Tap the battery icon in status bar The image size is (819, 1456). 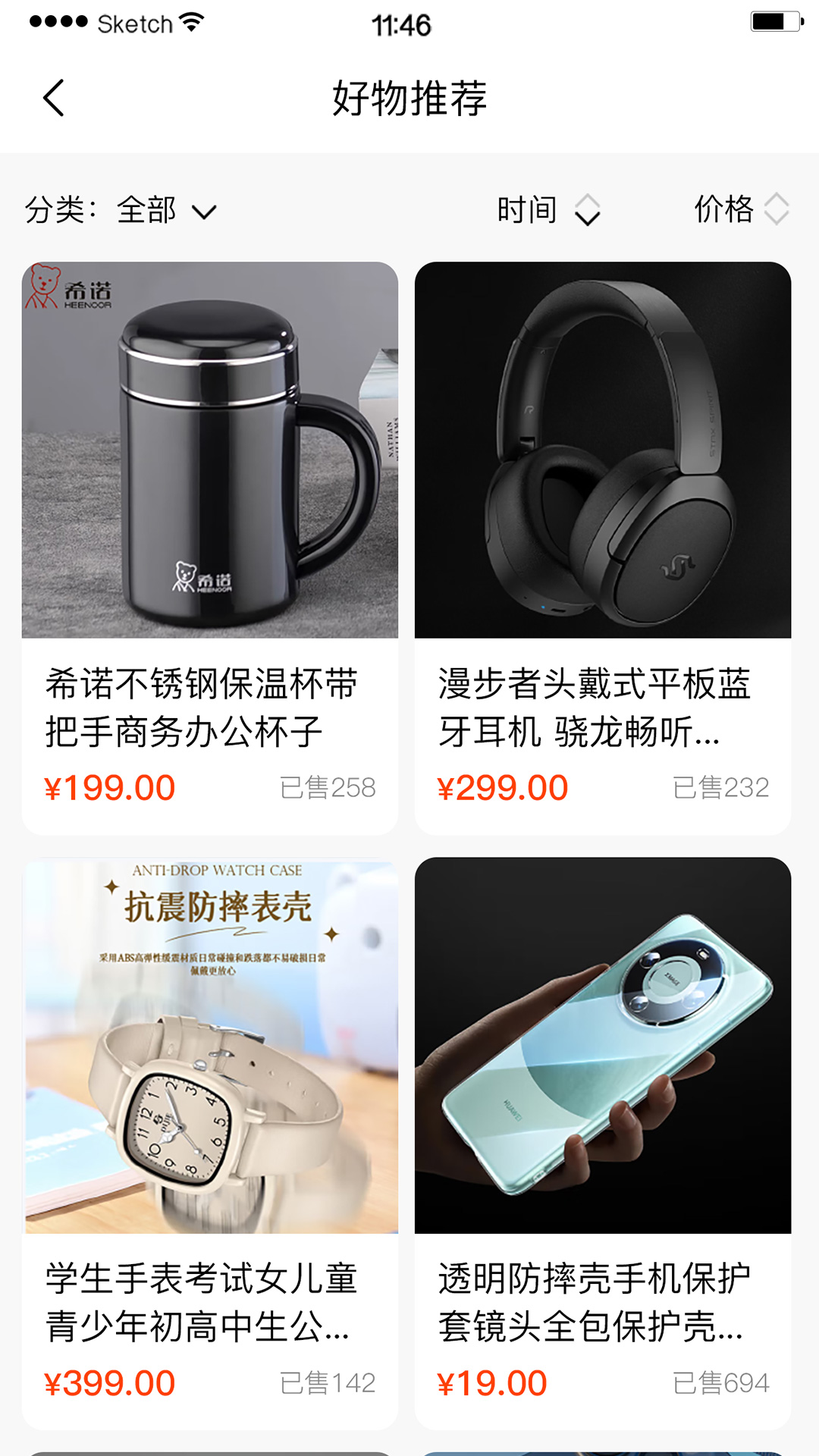click(773, 20)
